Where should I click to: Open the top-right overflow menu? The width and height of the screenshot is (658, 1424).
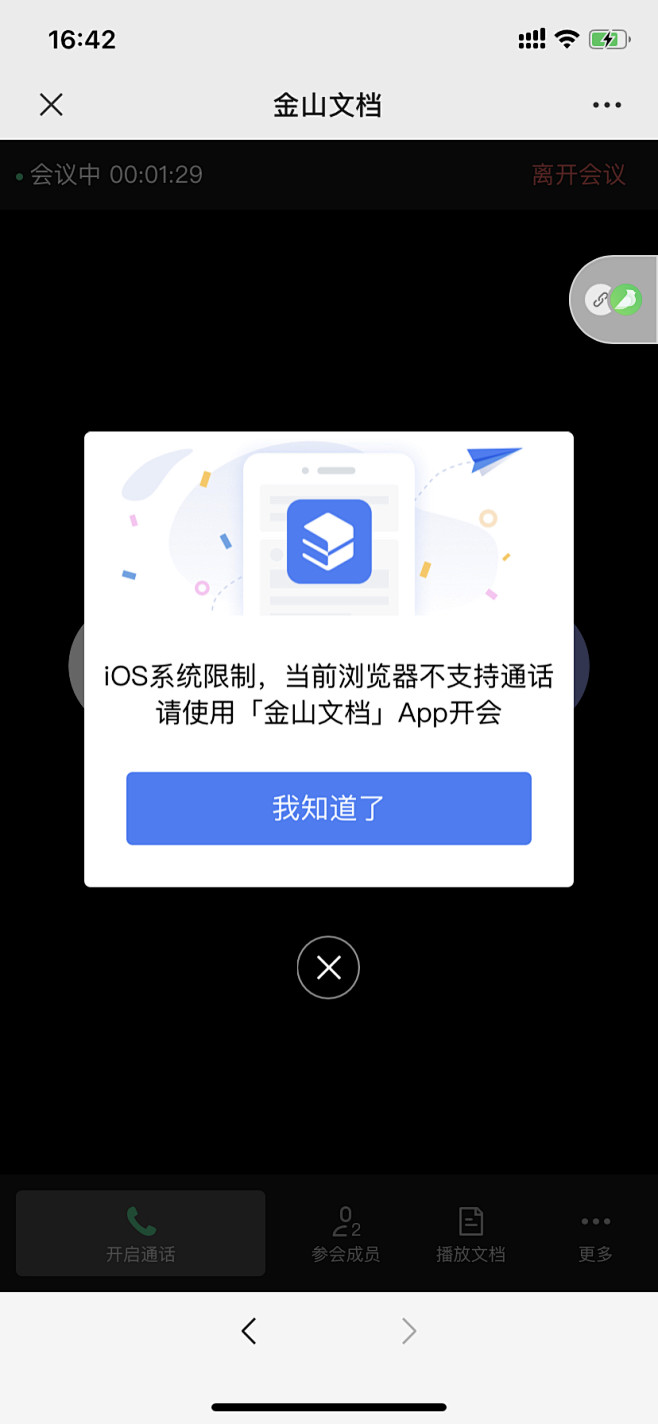coord(606,105)
